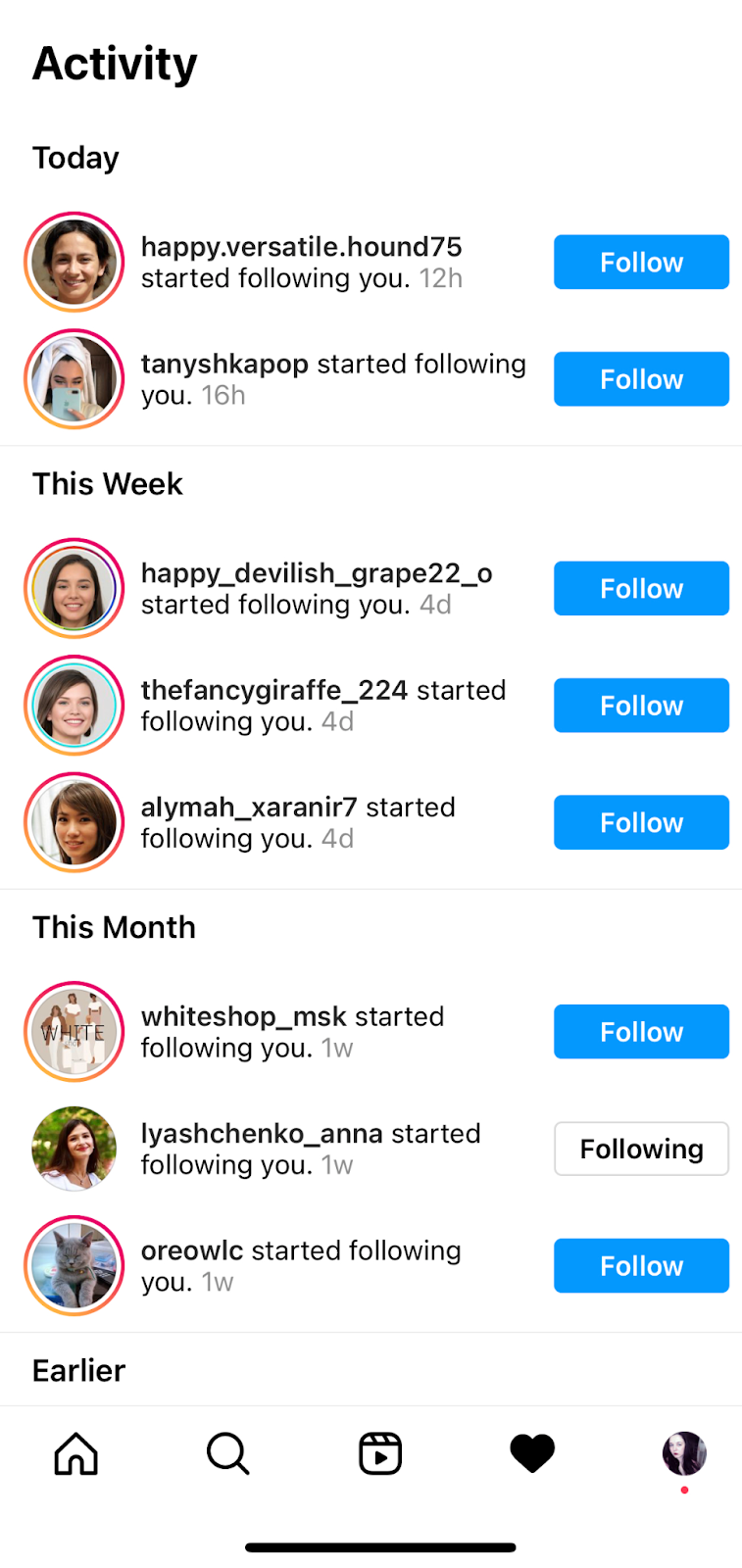This screenshot has height=1568, width=742.
Task: Open the Reels tab
Action: pos(380,1453)
